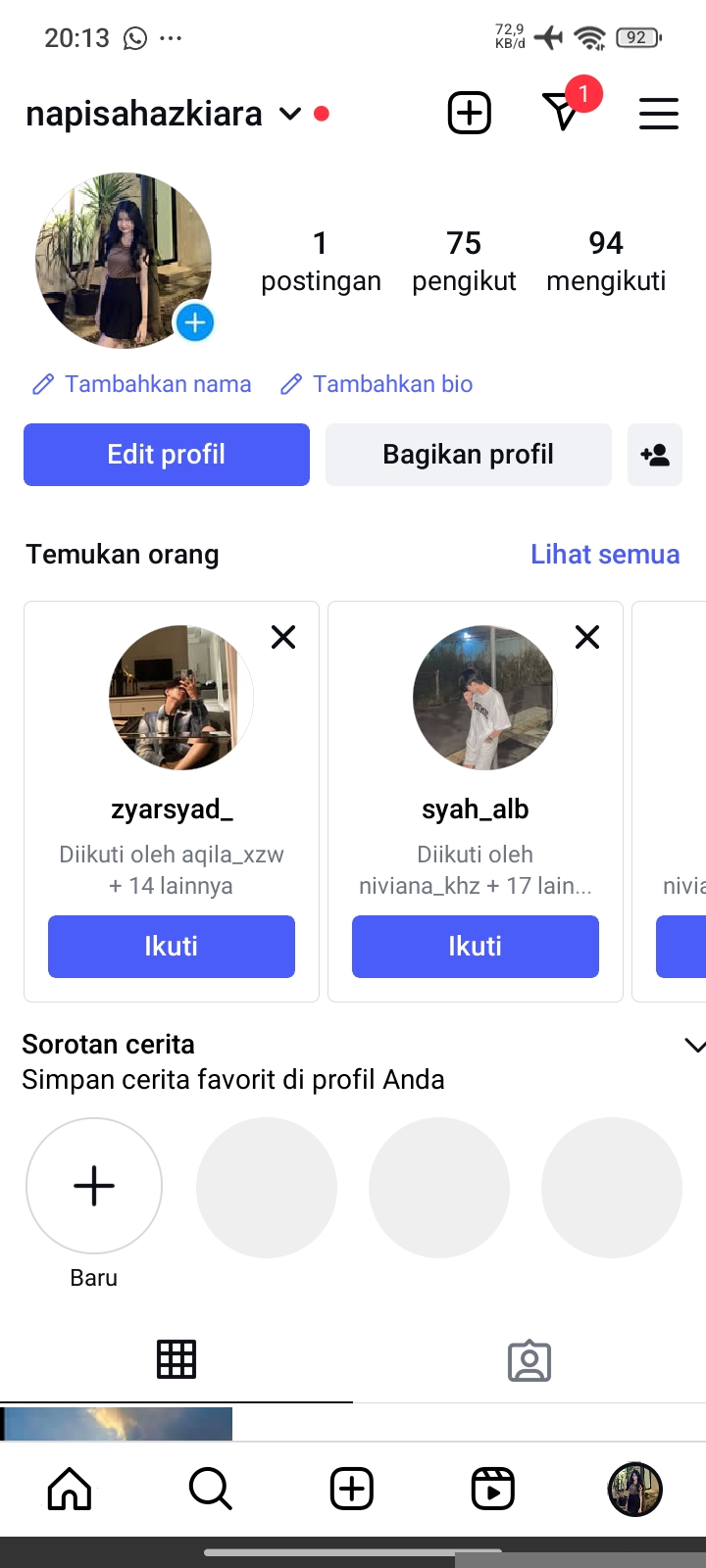Open the Search tab in bottom bar
Image resolution: width=706 pixels, height=1568 pixels.
pos(211,1490)
